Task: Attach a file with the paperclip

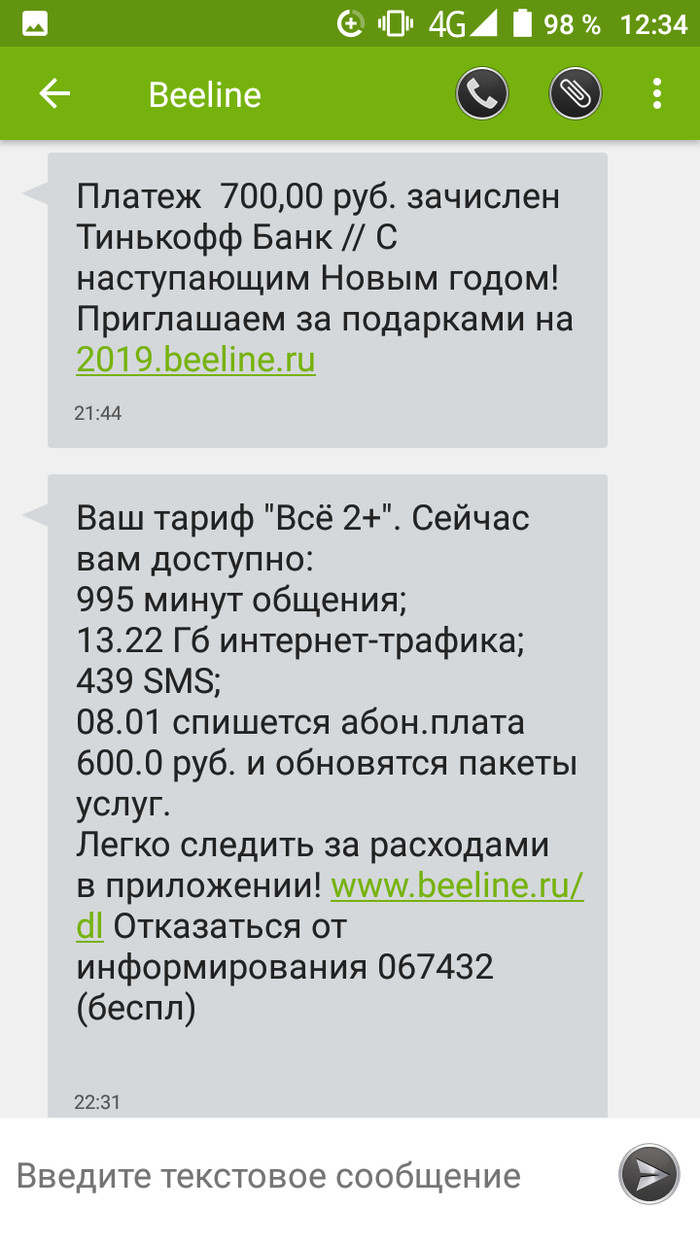Action: 575,94
